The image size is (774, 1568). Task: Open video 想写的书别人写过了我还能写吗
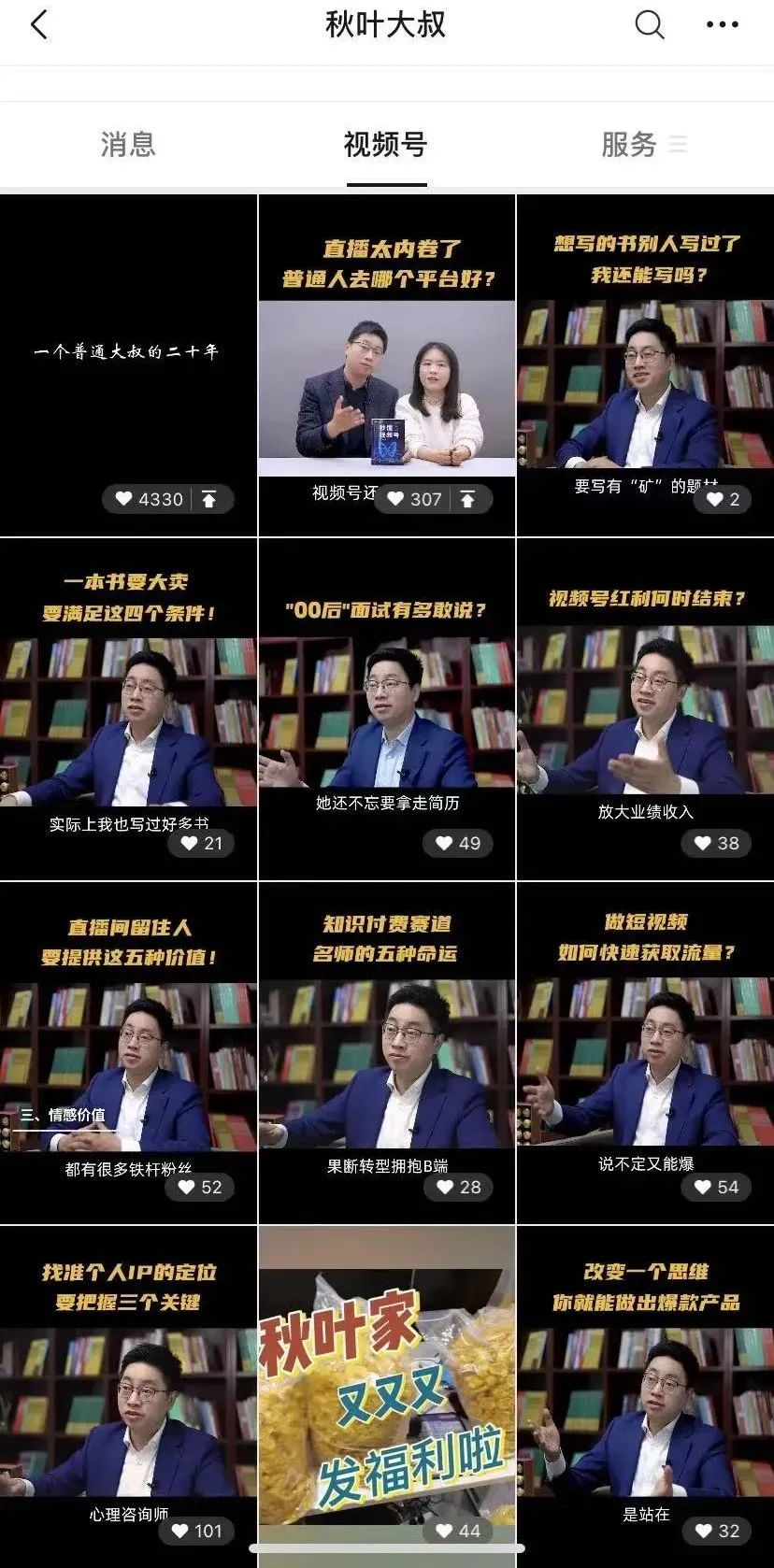(645, 364)
